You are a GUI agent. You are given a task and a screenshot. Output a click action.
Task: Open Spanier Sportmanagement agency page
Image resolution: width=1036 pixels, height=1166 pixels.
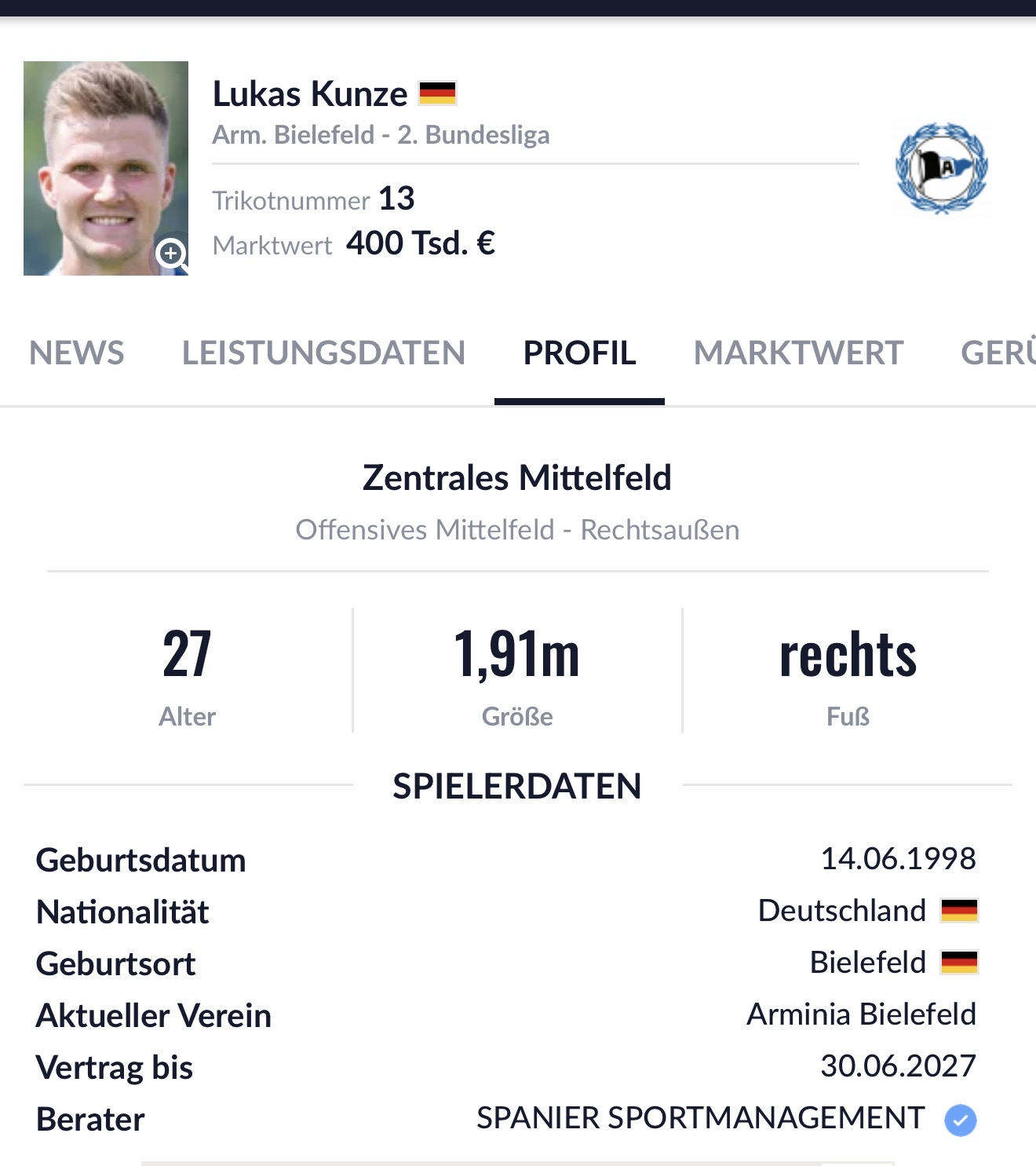coord(700,1118)
